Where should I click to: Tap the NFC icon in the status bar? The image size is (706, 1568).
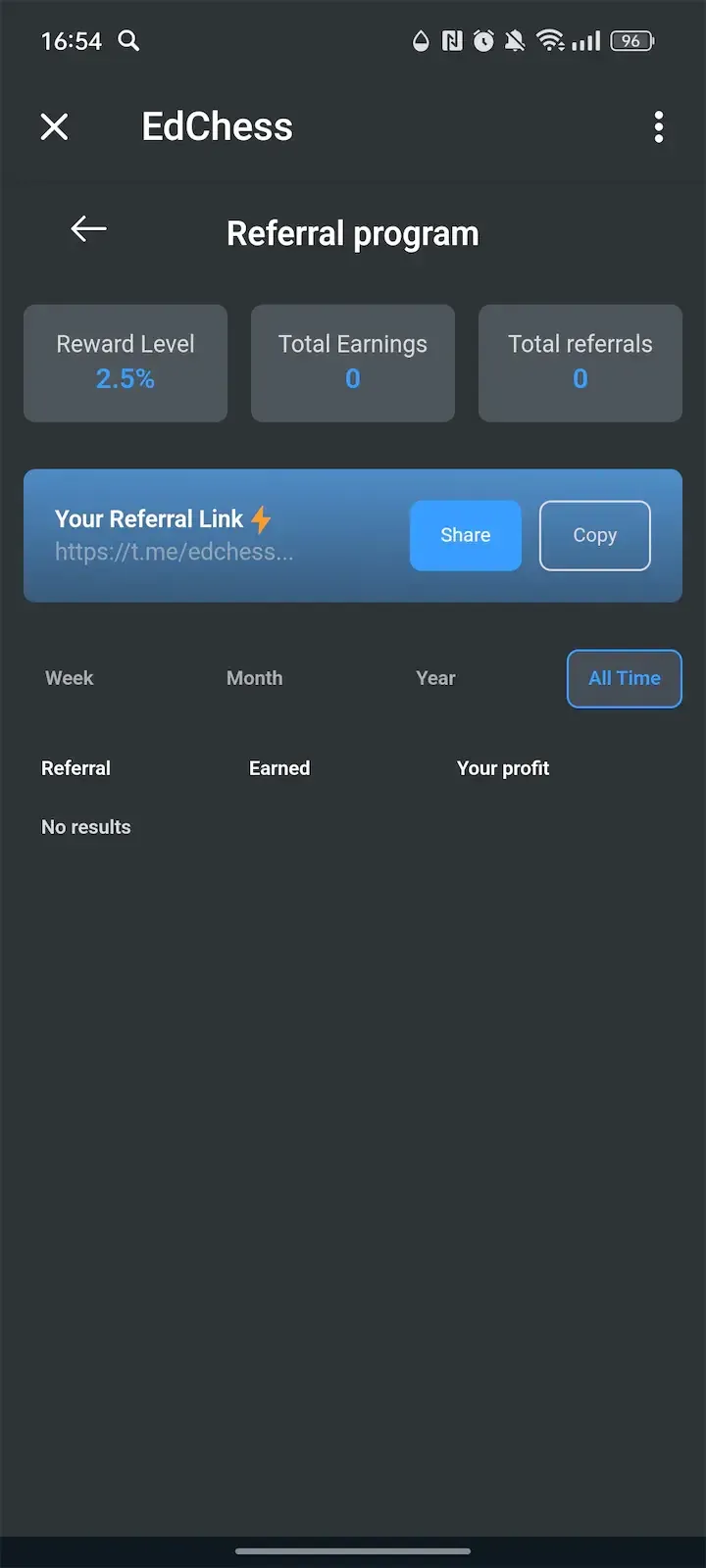[451, 40]
